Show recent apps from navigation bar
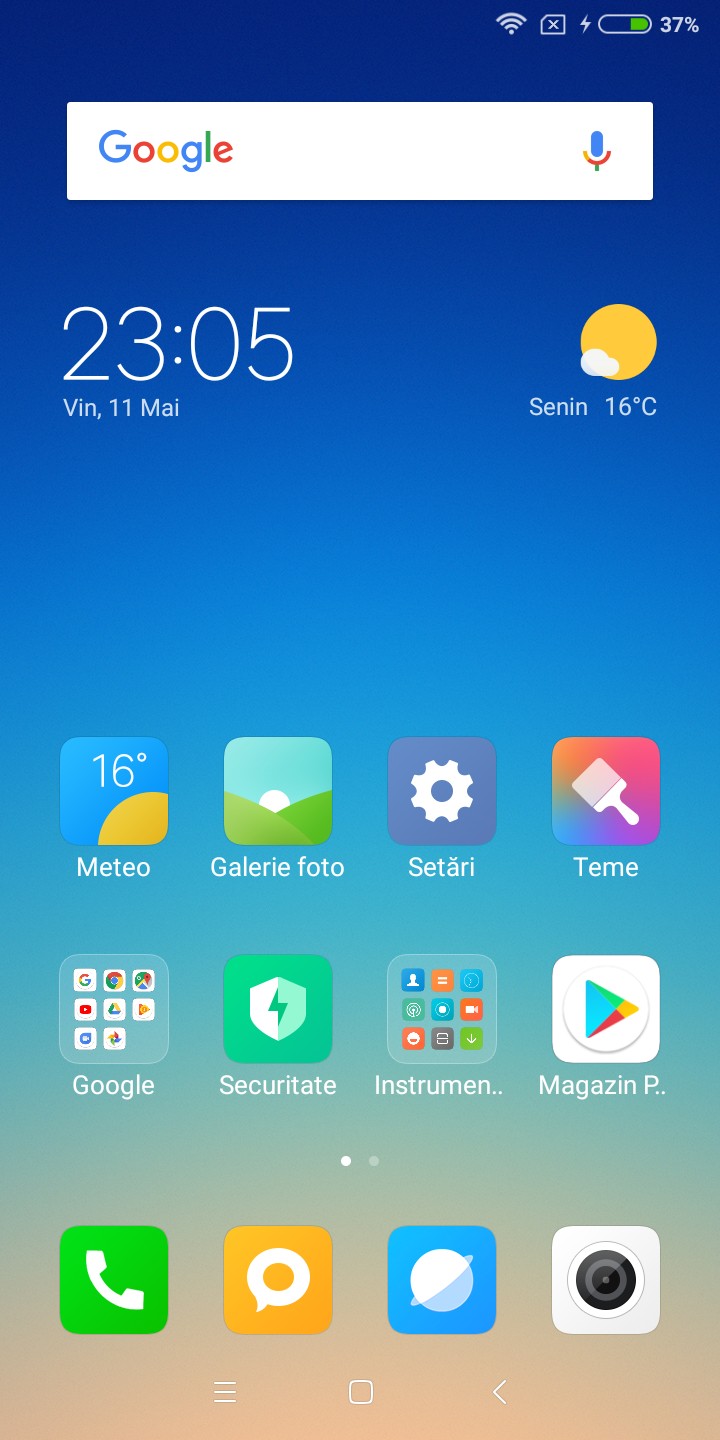This screenshot has height=1440, width=720. (225, 1392)
